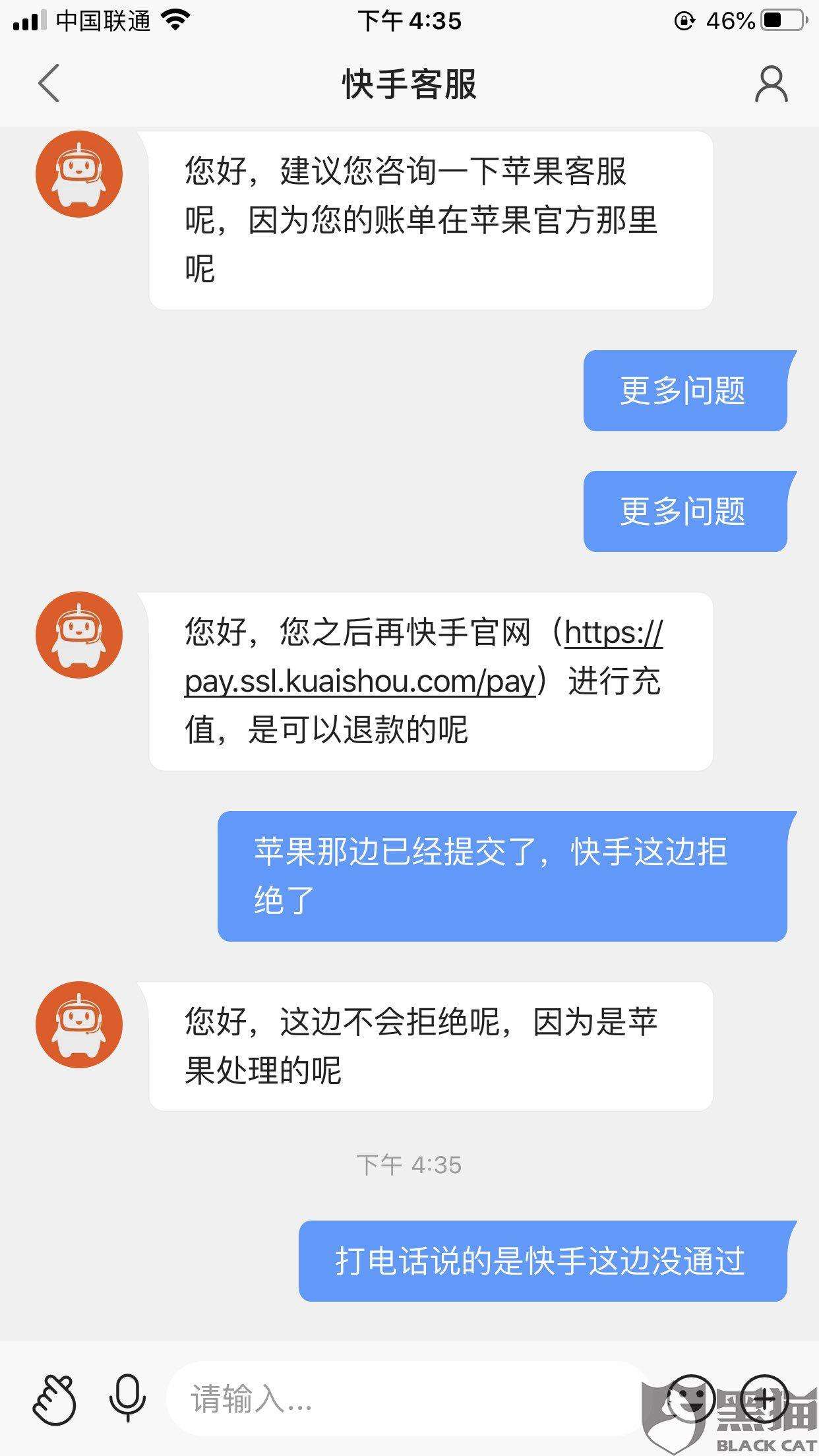Tap the robot avatar next to the refund reply
819x1456 pixels.
tap(80, 634)
